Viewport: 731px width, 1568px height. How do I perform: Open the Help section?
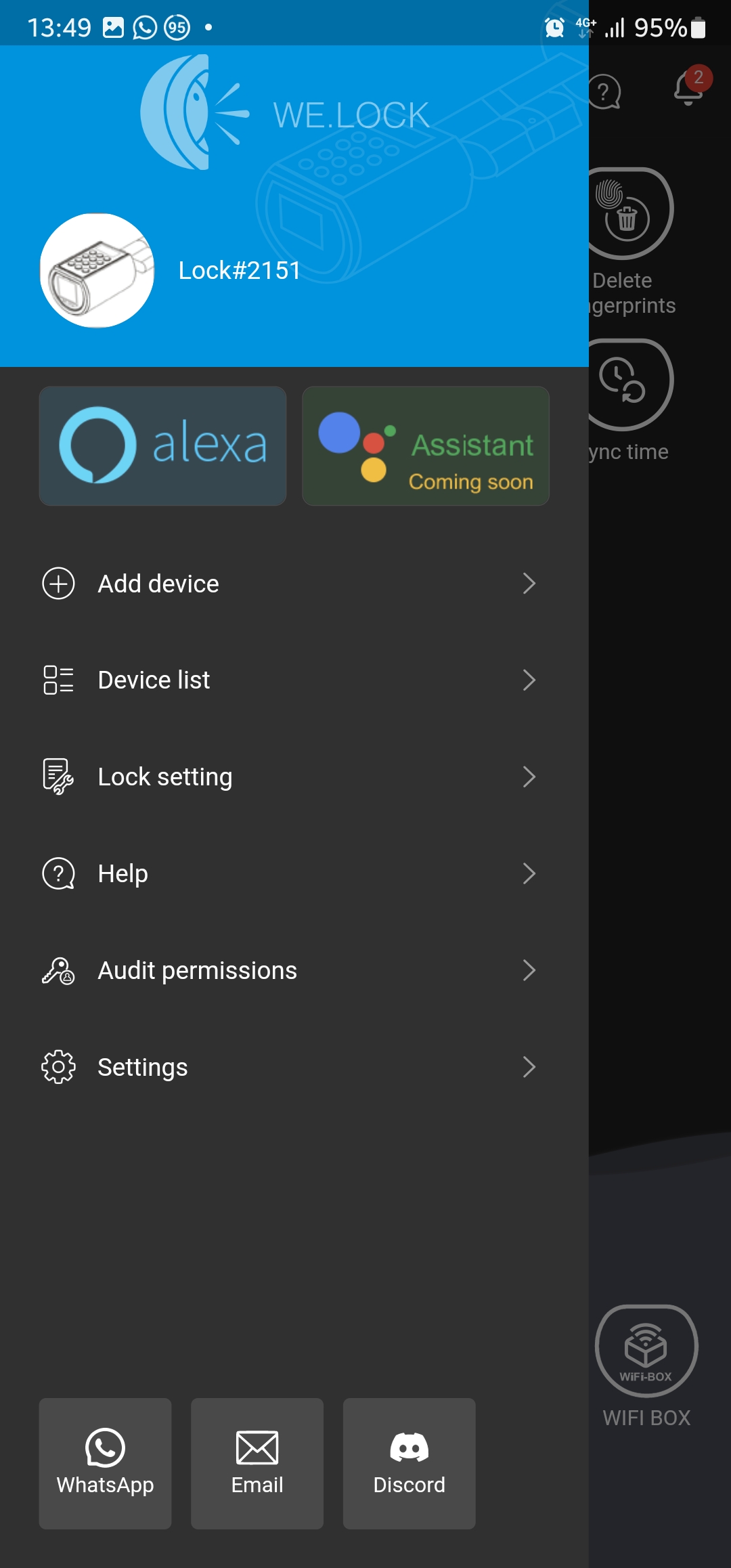click(291, 873)
